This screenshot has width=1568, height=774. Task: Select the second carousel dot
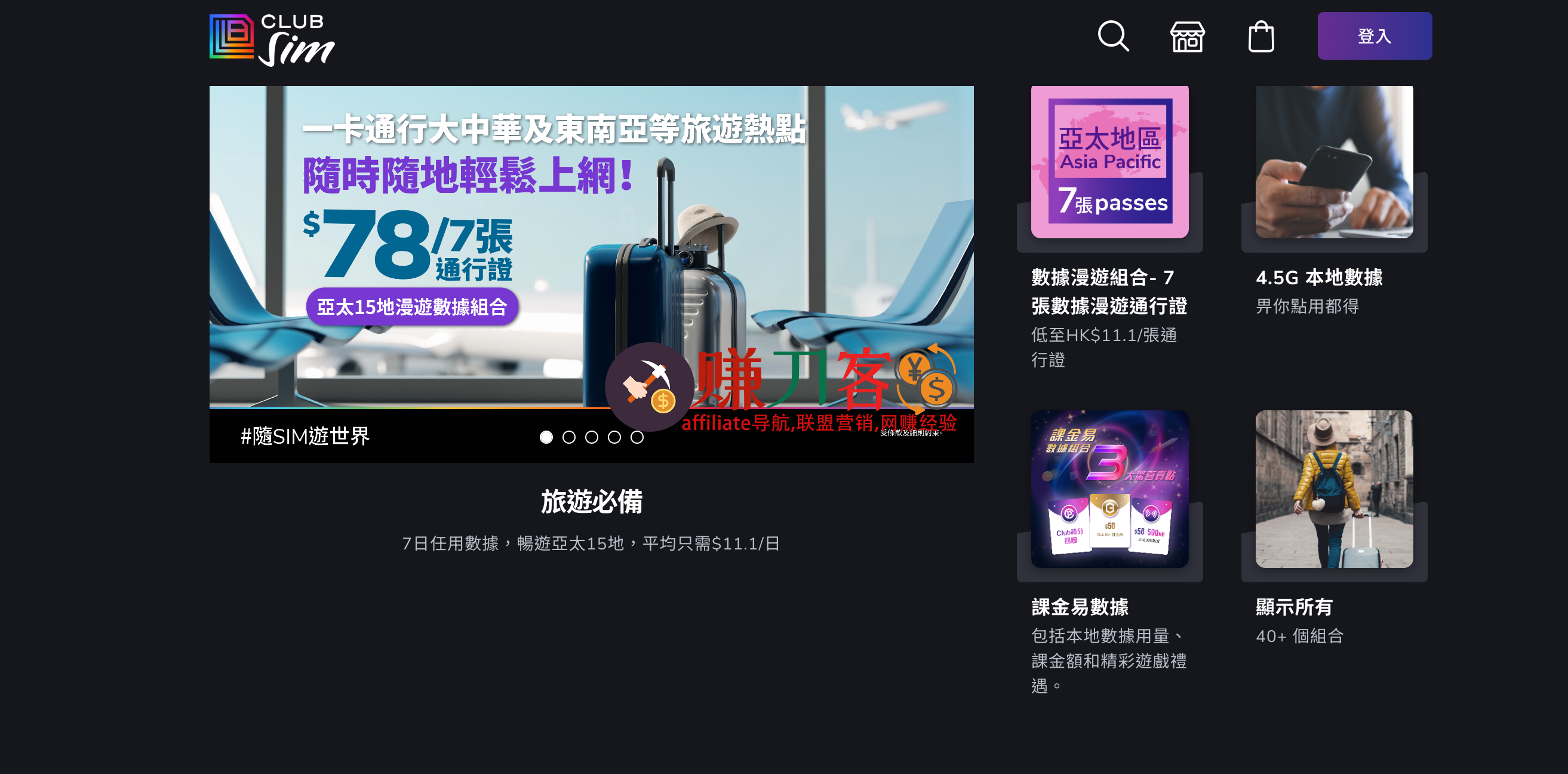click(x=568, y=437)
